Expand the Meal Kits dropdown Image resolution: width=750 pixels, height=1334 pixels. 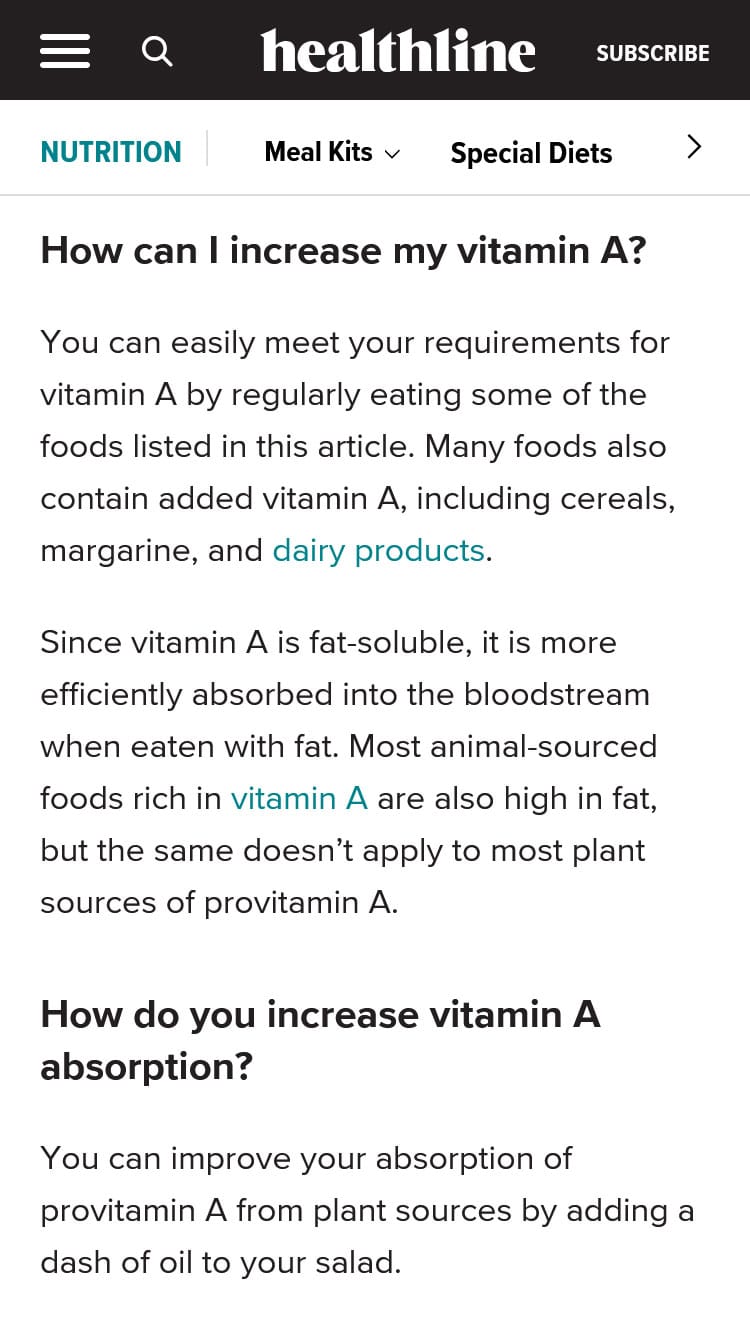point(331,151)
